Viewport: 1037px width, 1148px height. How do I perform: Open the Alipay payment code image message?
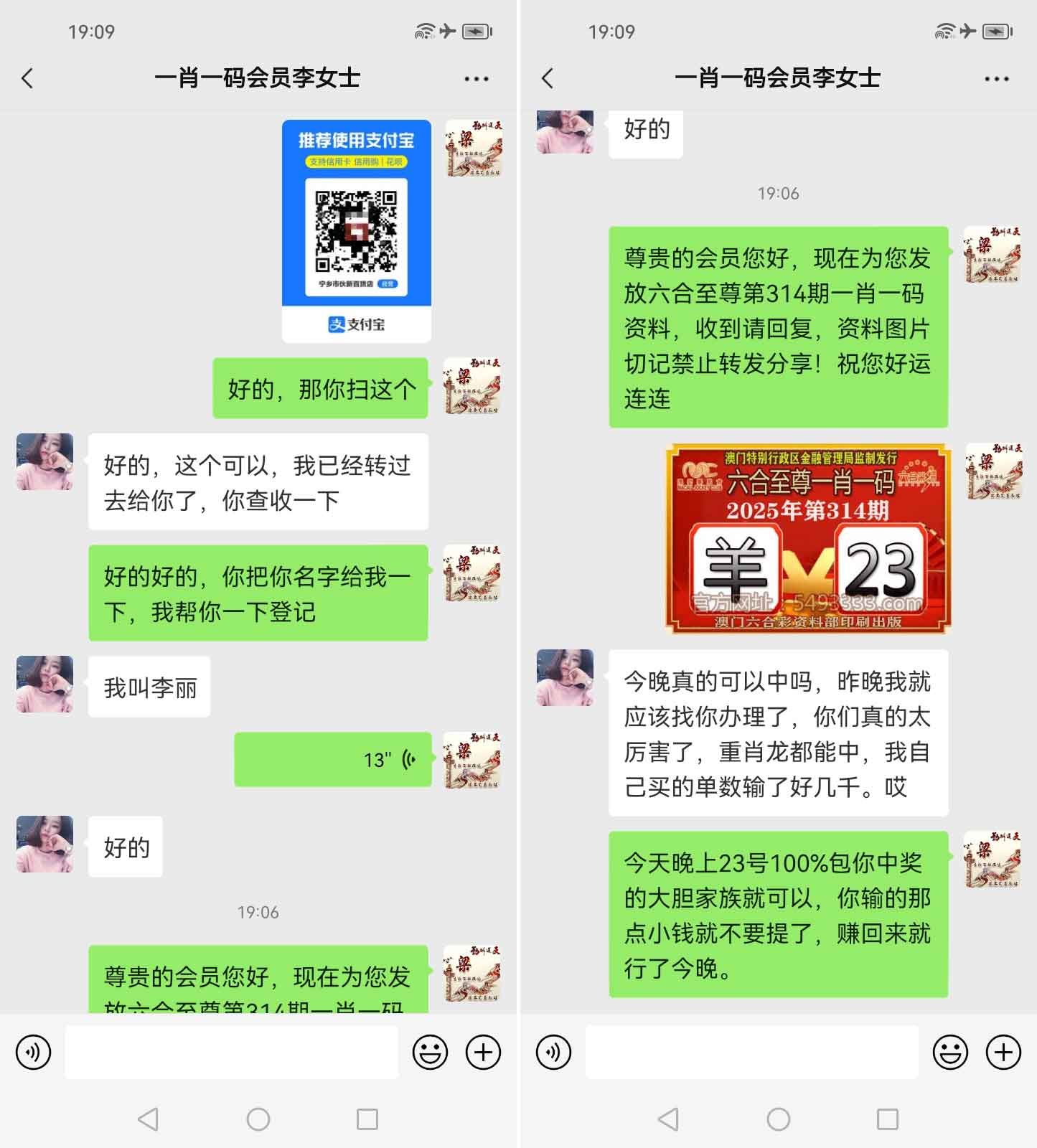356,230
